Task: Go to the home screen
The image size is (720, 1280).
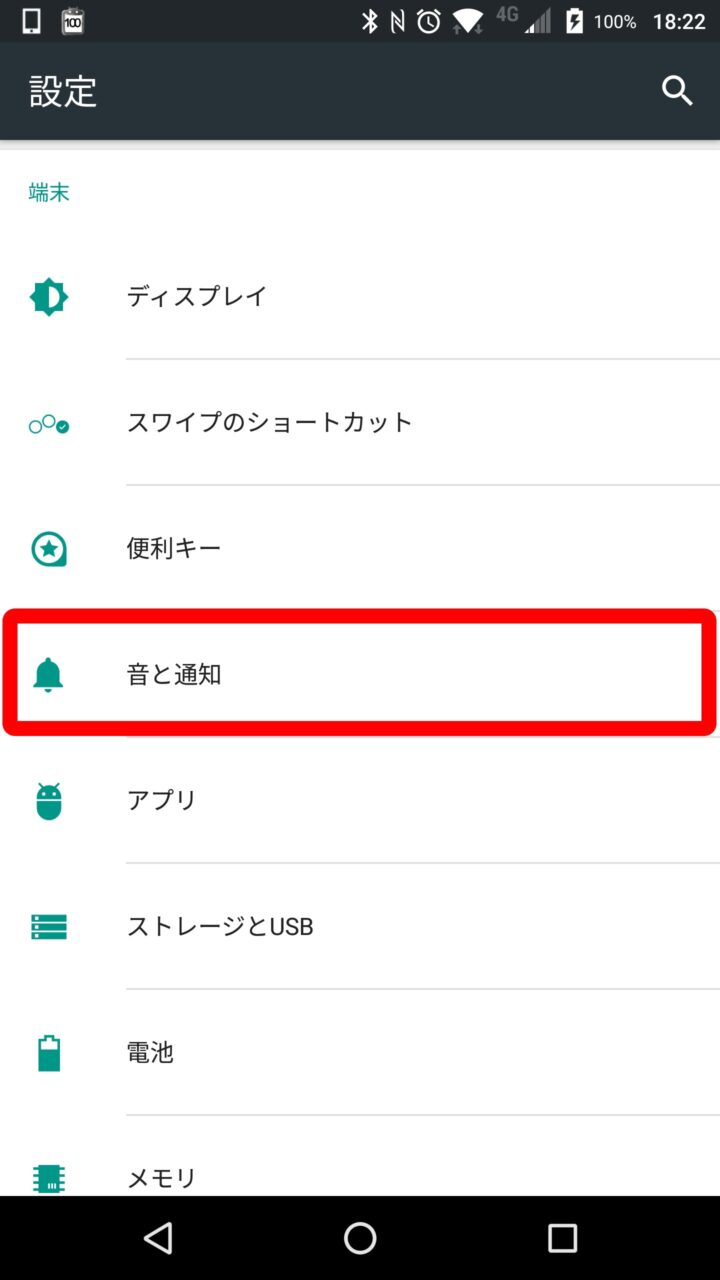Action: click(x=360, y=1238)
